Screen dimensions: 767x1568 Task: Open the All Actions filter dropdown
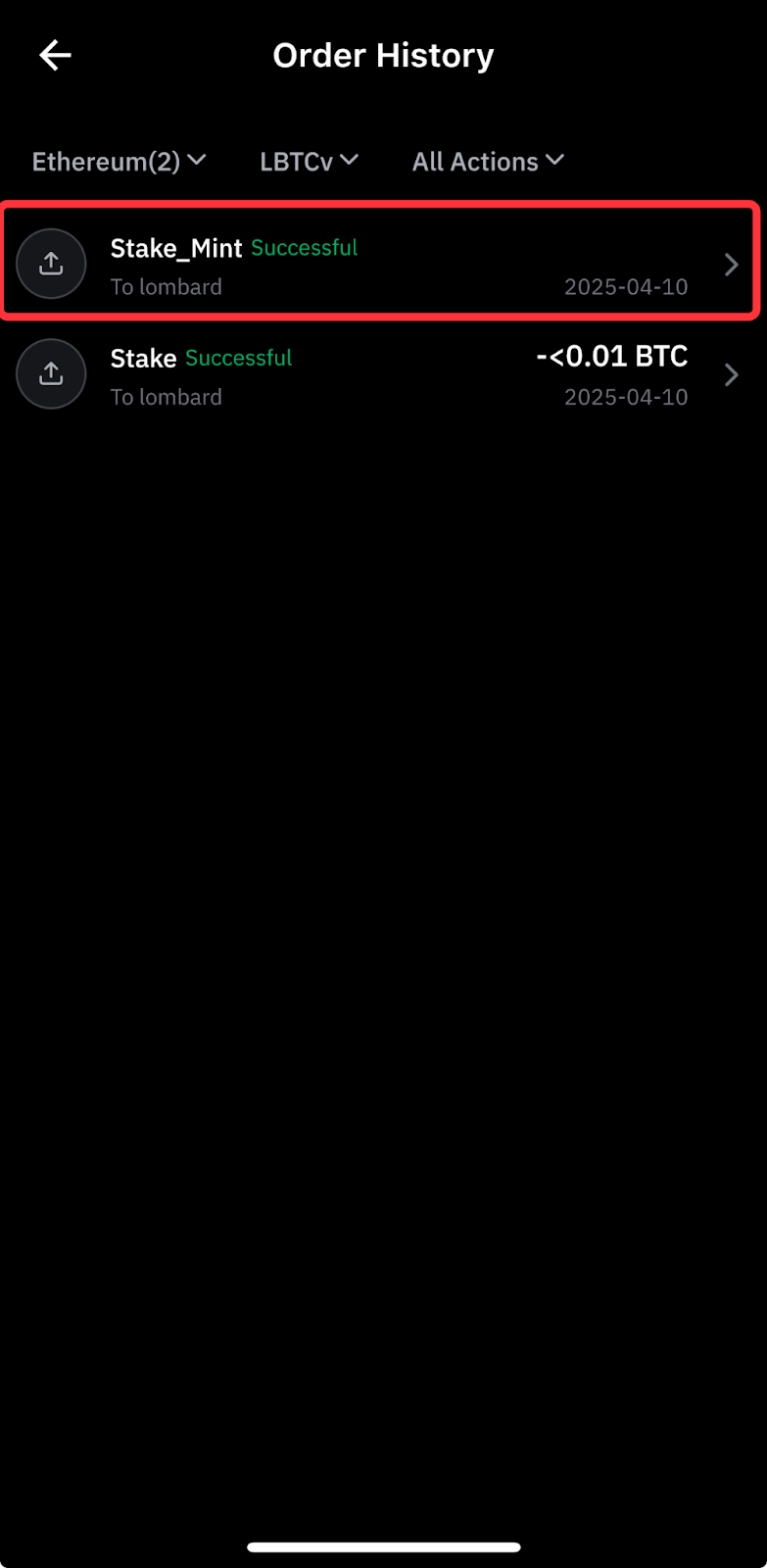coord(487,162)
